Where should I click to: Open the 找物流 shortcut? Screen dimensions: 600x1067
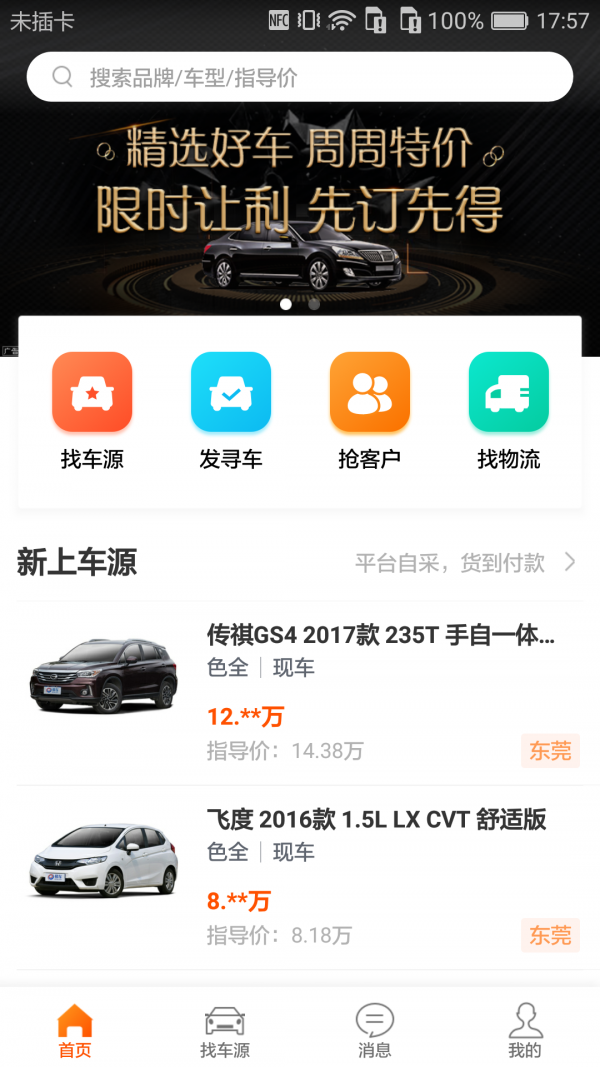tap(509, 392)
